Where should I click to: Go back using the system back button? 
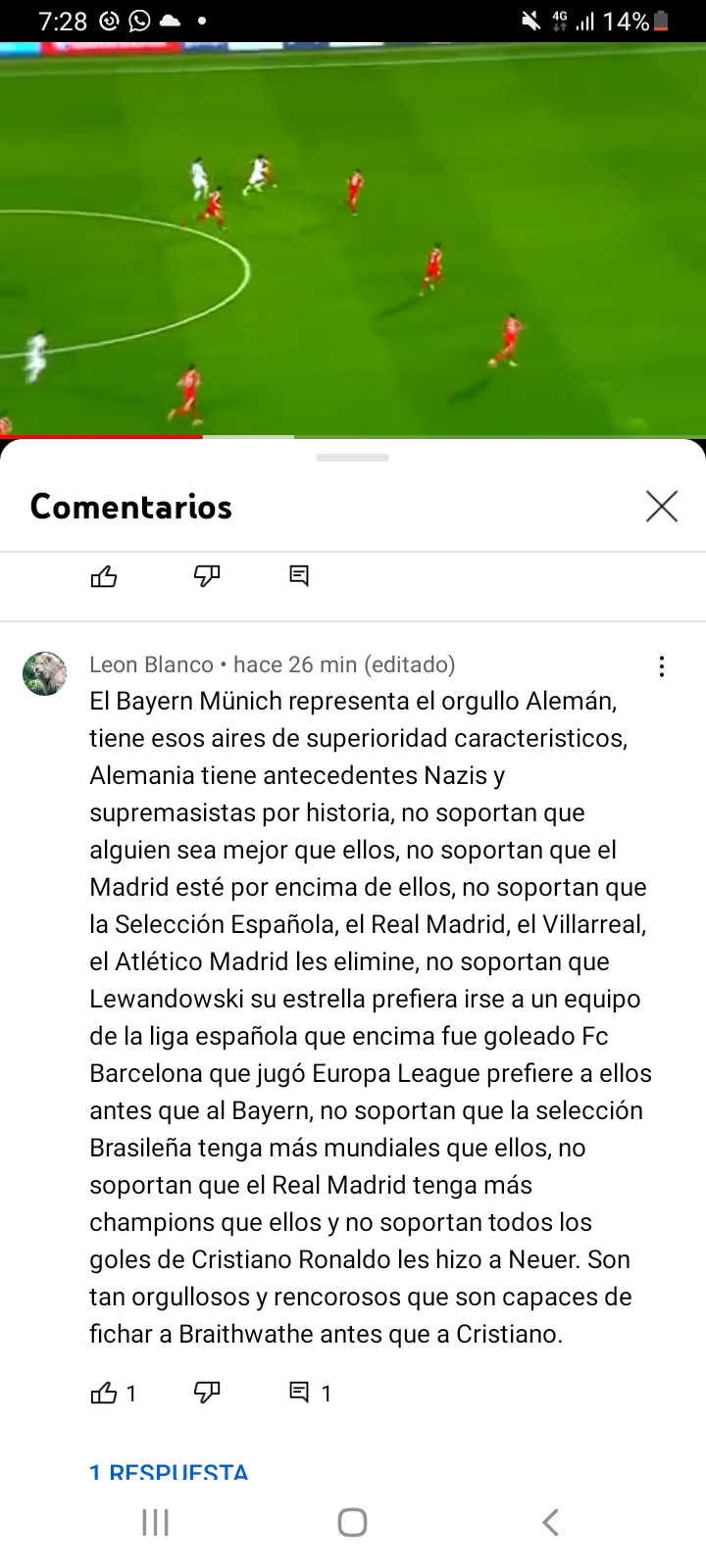[550, 1522]
